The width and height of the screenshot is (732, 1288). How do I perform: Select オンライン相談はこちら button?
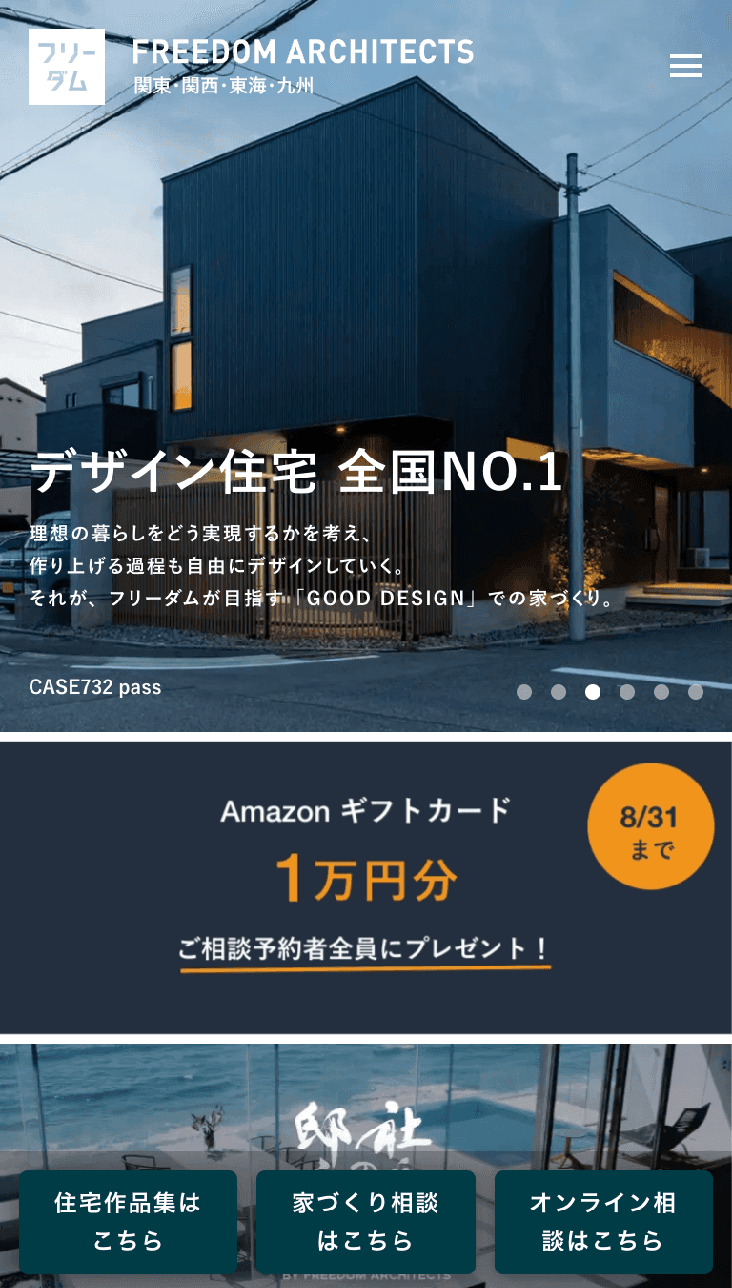pos(603,1221)
